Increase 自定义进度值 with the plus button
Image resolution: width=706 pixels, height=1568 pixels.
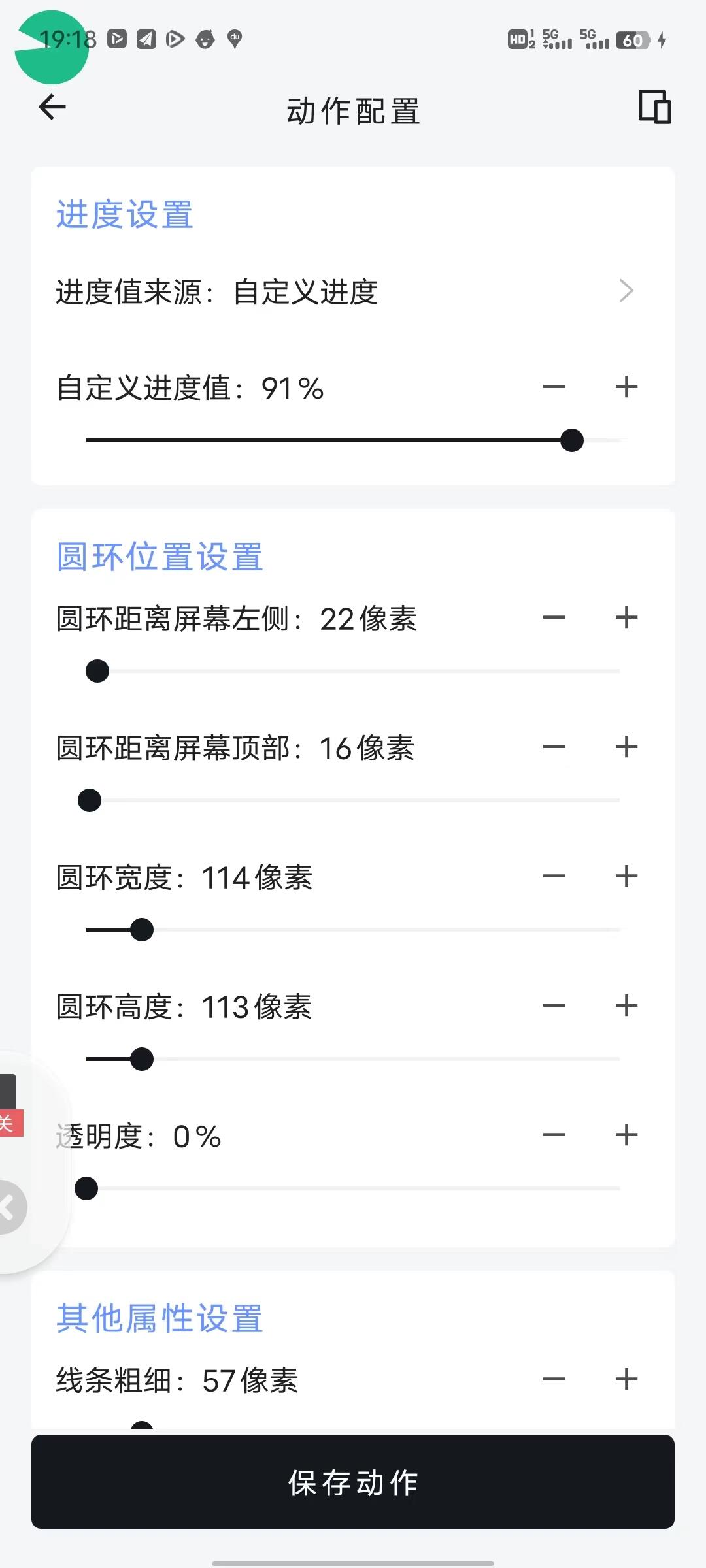pos(626,387)
